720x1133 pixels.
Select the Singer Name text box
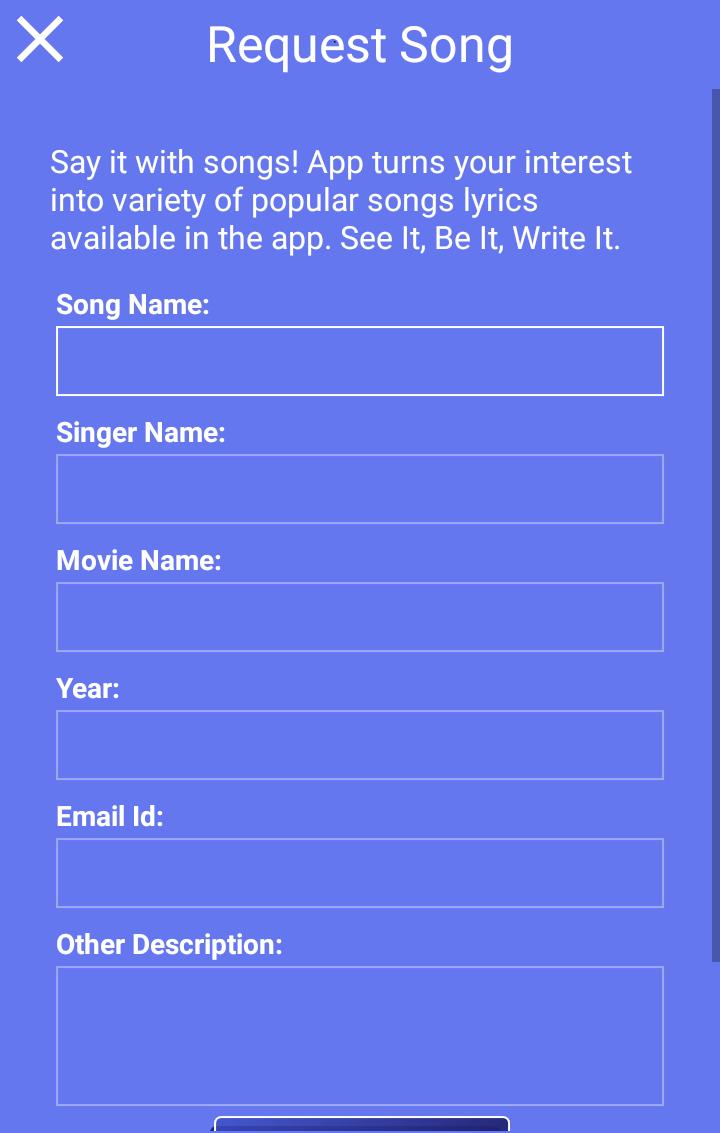(360, 489)
